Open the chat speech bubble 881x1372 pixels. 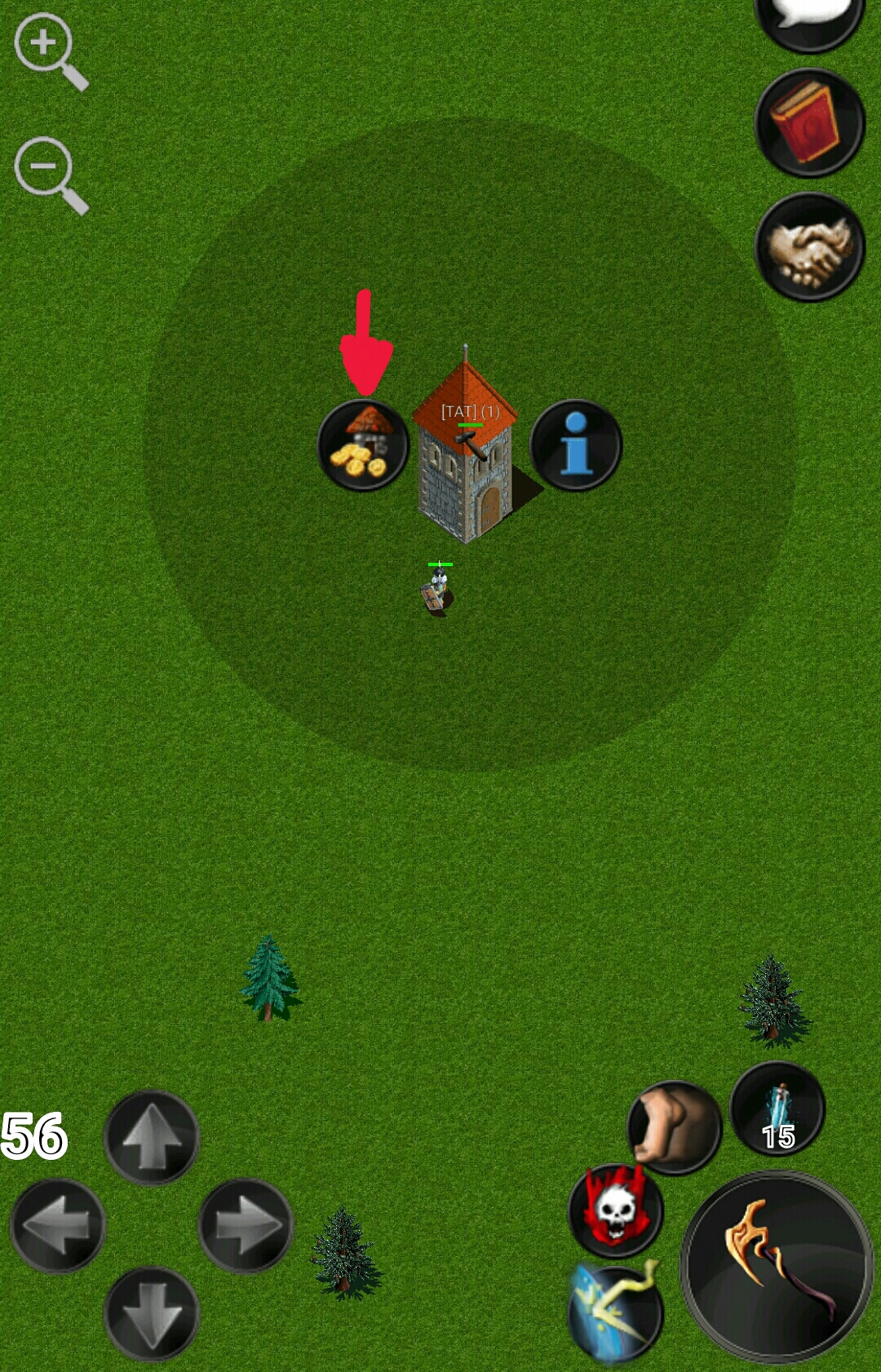pyautogui.click(x=809, y=16)
